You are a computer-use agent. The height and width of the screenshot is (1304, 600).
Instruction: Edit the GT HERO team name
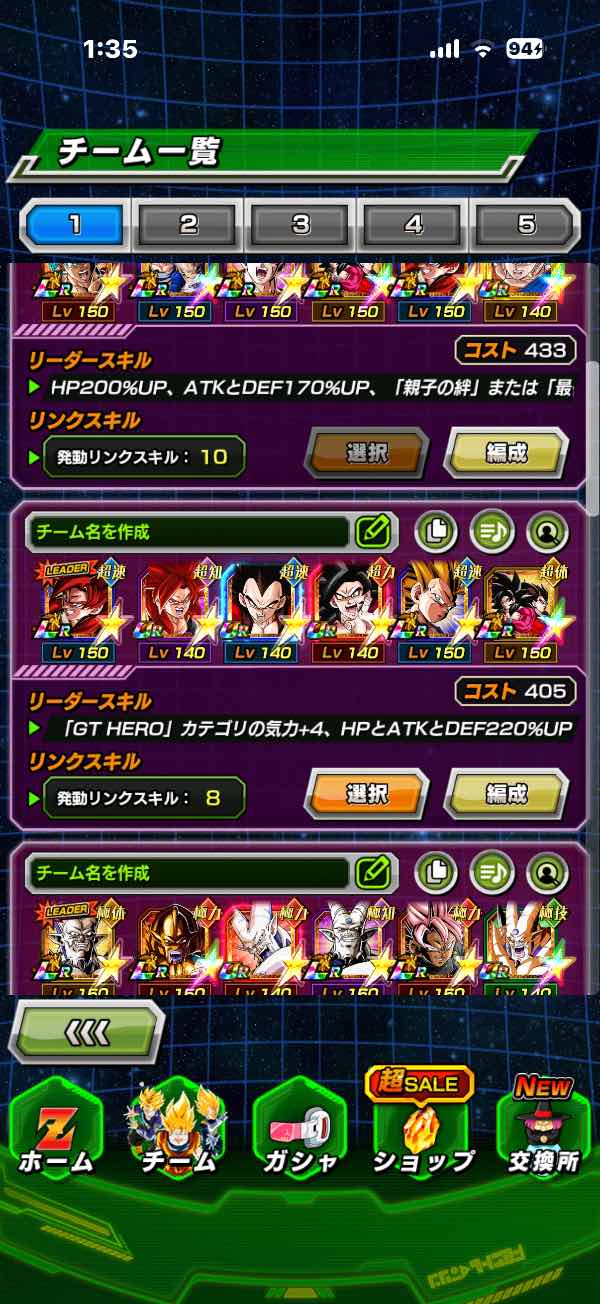pos(373,531)
